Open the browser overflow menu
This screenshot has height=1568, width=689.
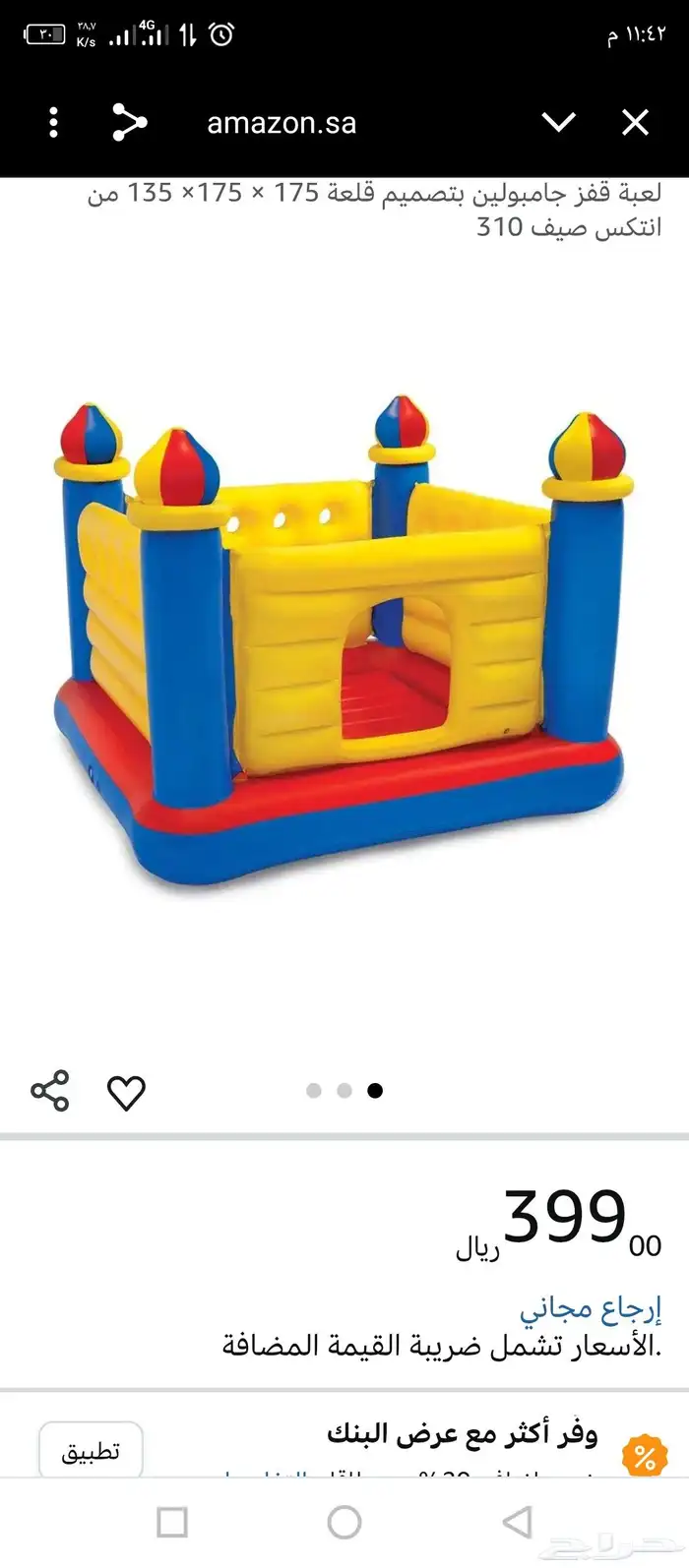(x=53, y=123)
